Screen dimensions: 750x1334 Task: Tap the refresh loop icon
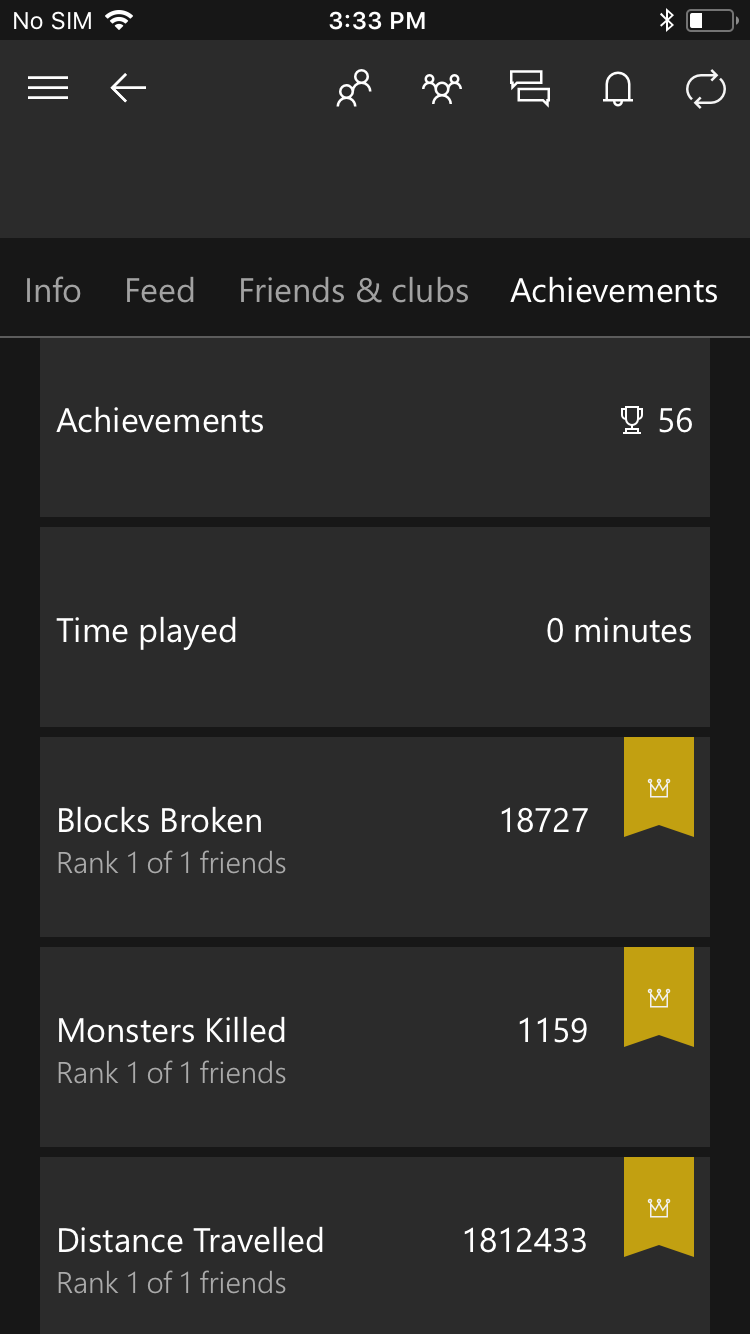click(705, 89)
